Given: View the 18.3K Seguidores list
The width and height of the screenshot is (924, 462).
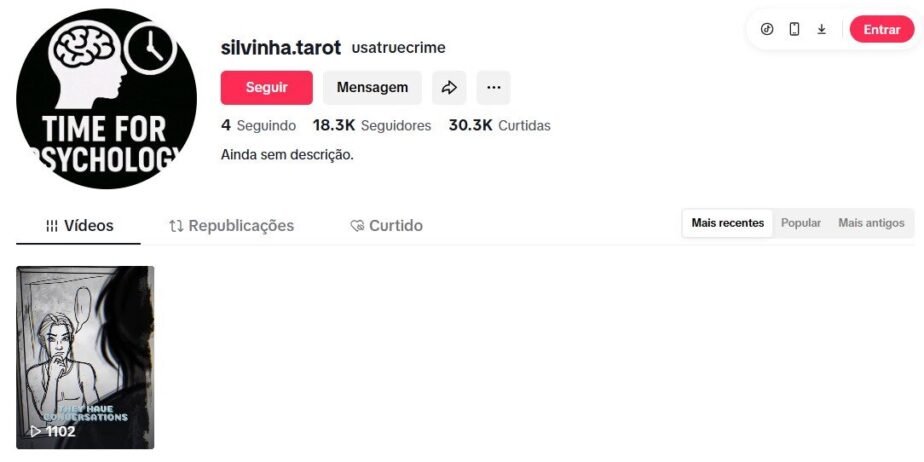Looking at the screenshot, I should pyautogui.click(x=372, y=126).
